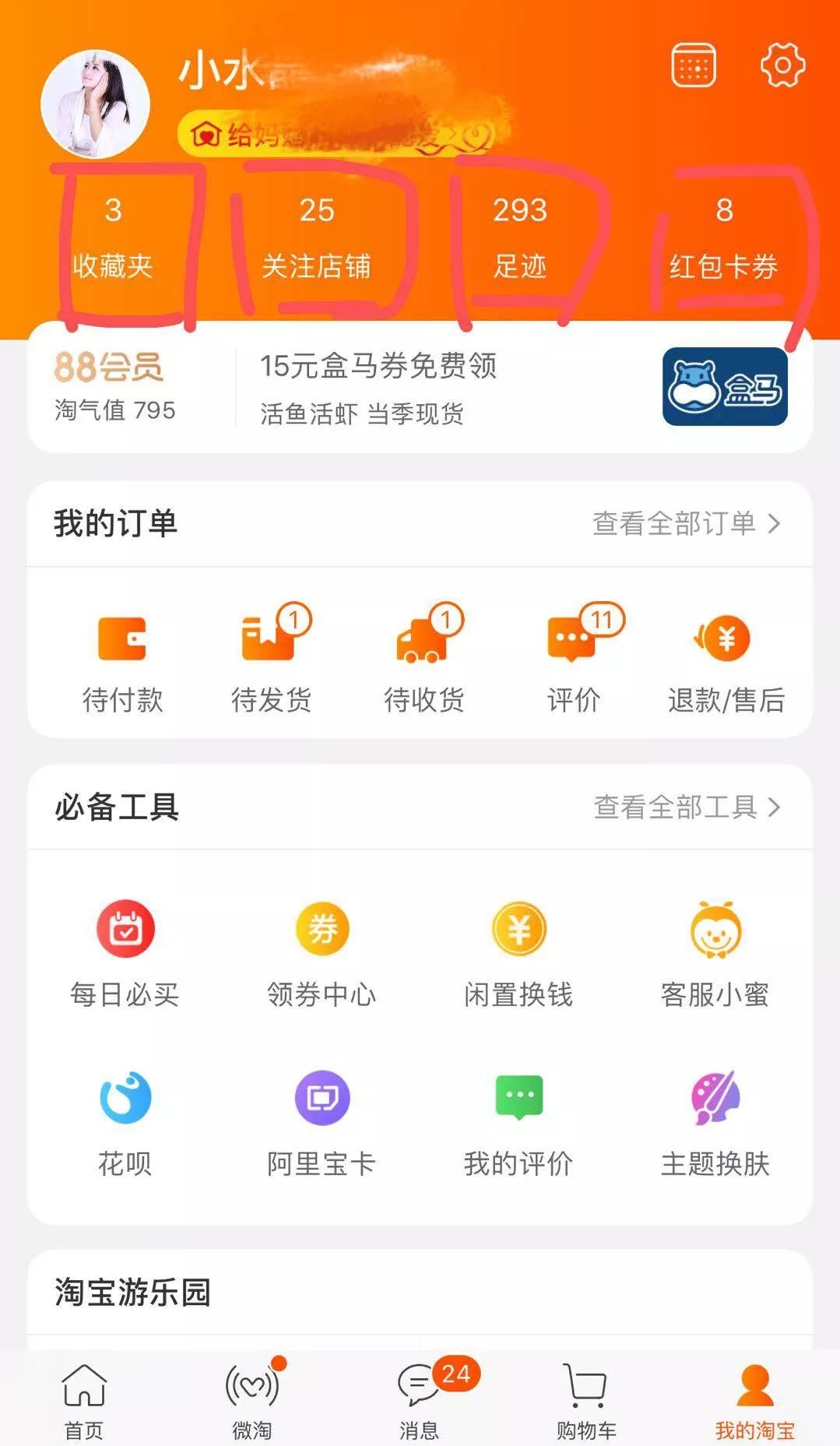View 待收货 orders awaiting delivery

424,662
